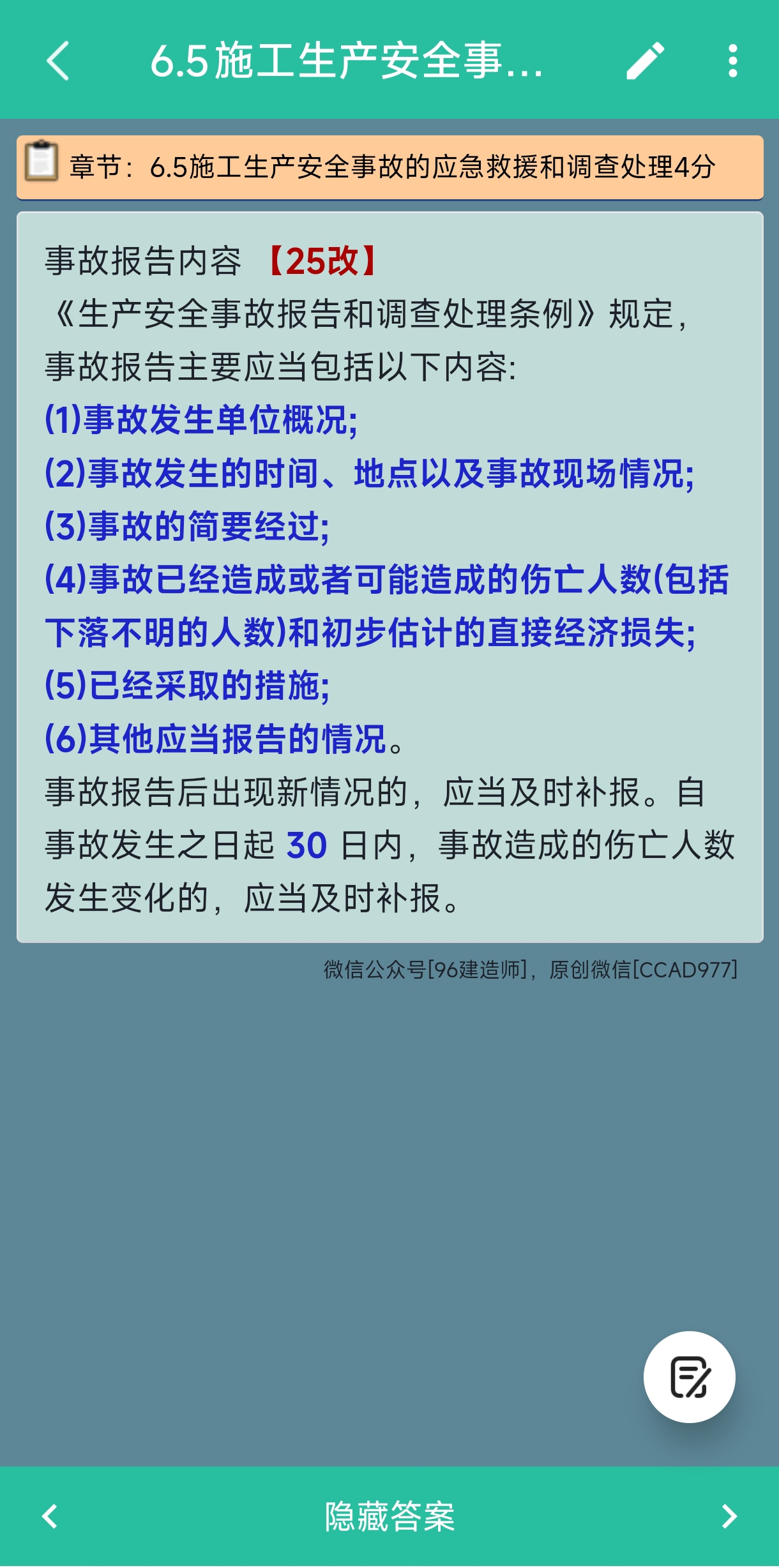Tap the pencil edit icon

(x=645, y=61)
